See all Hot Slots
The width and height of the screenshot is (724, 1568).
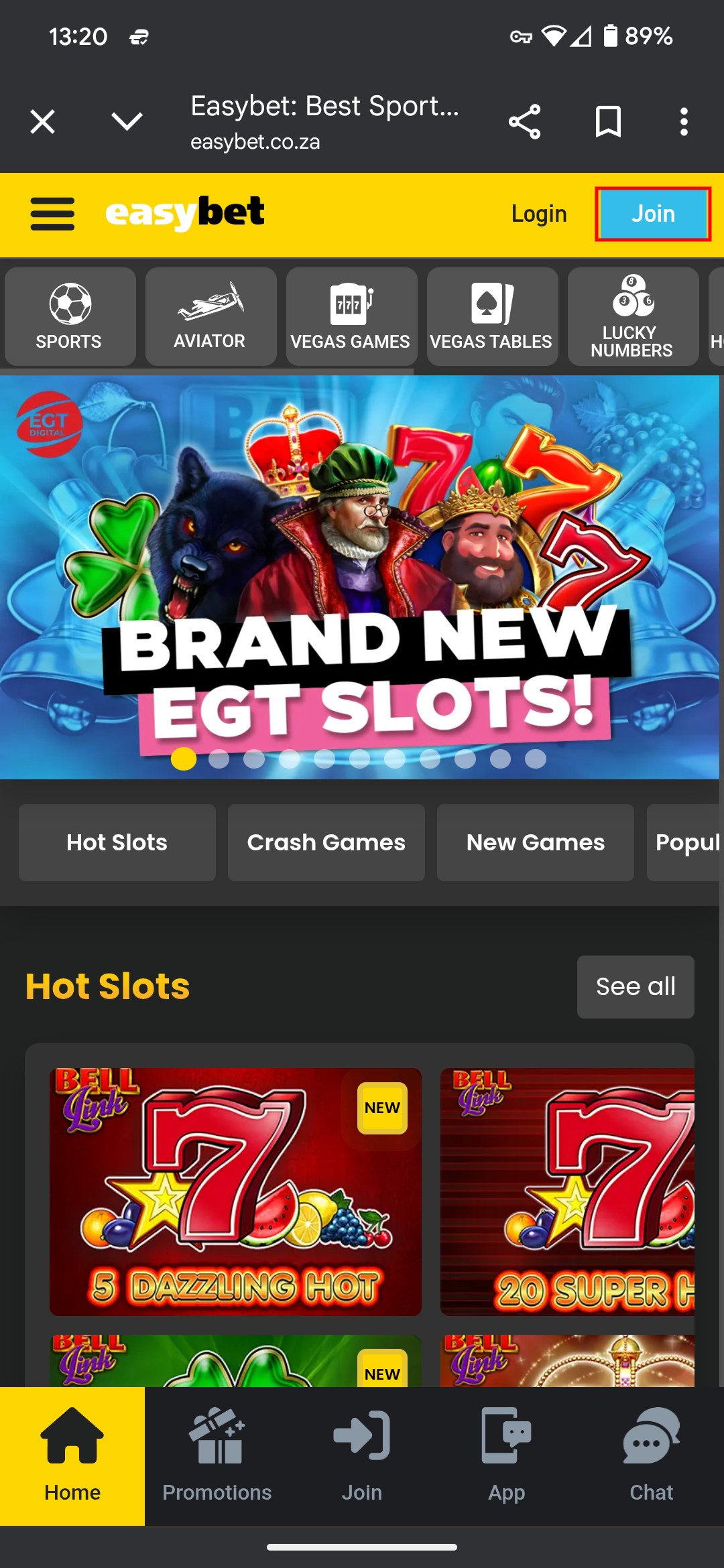(x=635, y=986)
